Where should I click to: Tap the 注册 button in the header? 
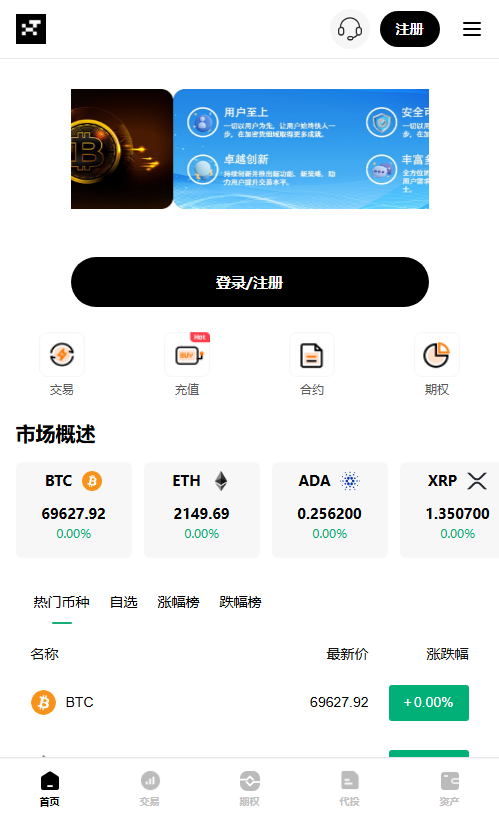click(410, 29)
